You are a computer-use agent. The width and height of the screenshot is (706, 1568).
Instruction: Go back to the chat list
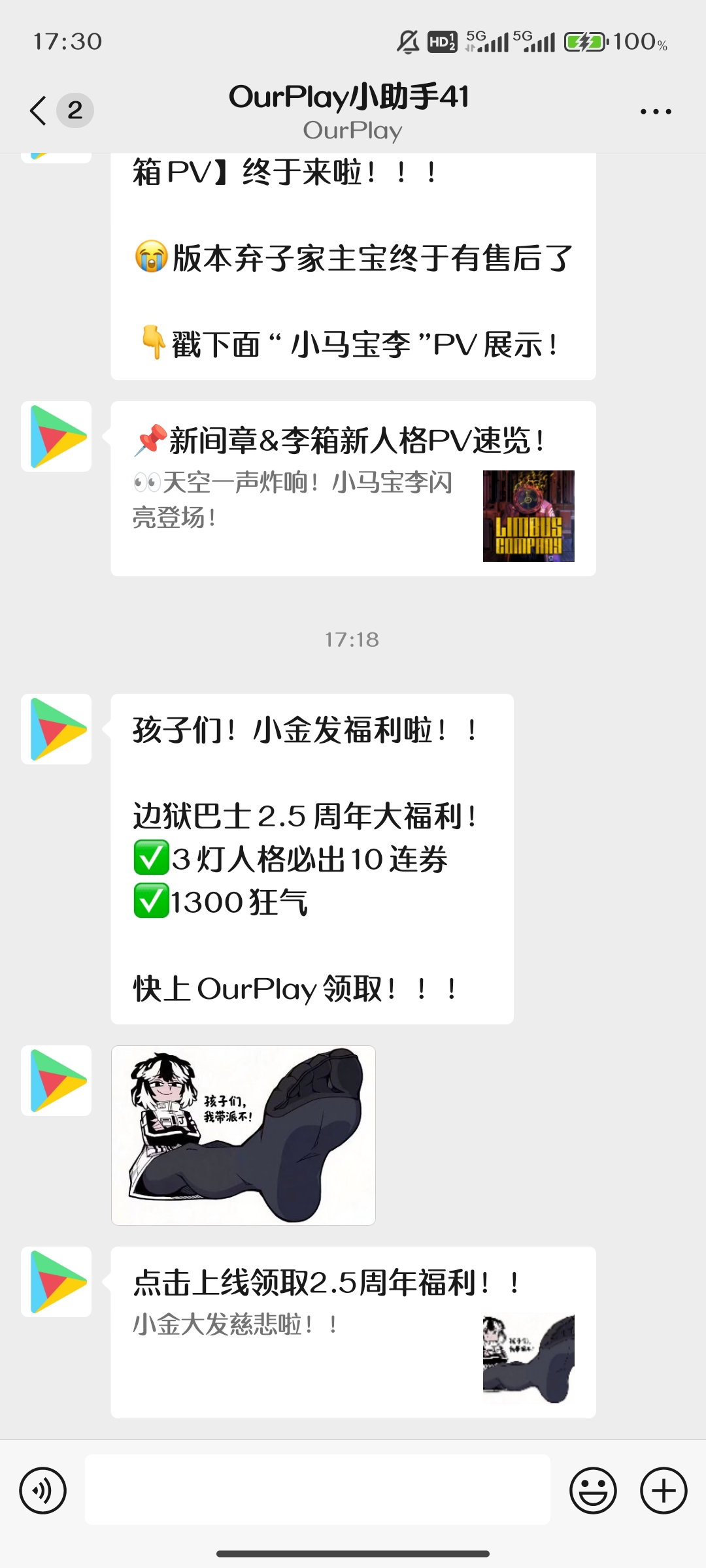coord(39,110)
